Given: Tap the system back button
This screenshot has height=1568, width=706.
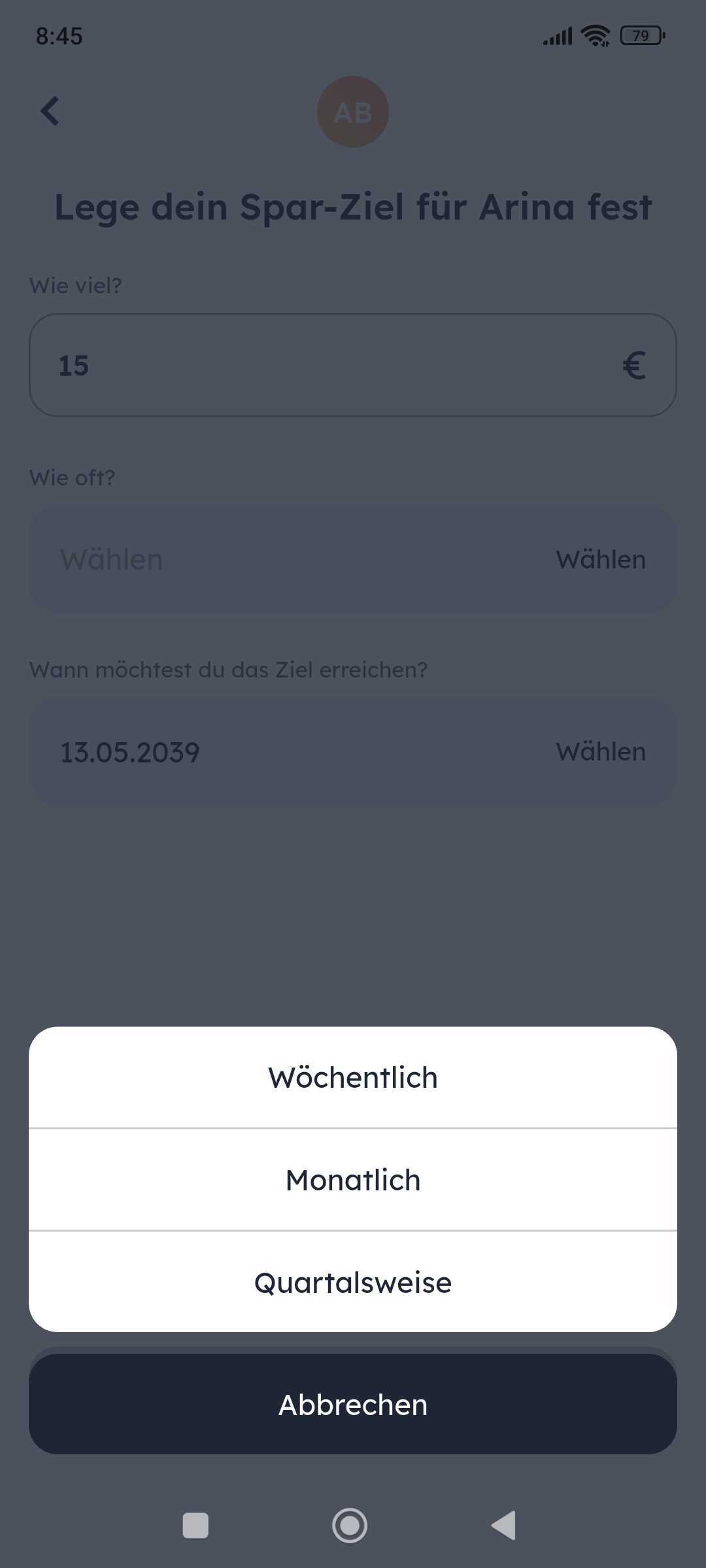Looking at the screenshot, I should 503,1526.
